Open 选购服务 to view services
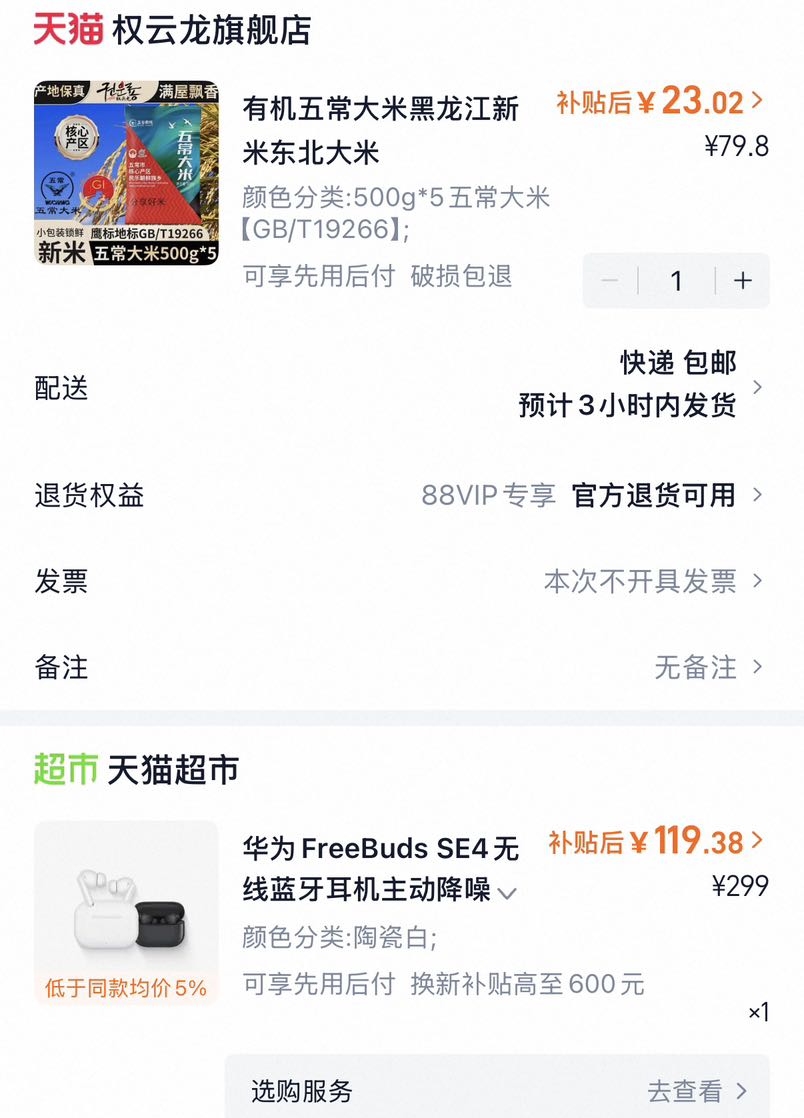The width and height of the screenshot is (804, 1118). click(498, 1090)
